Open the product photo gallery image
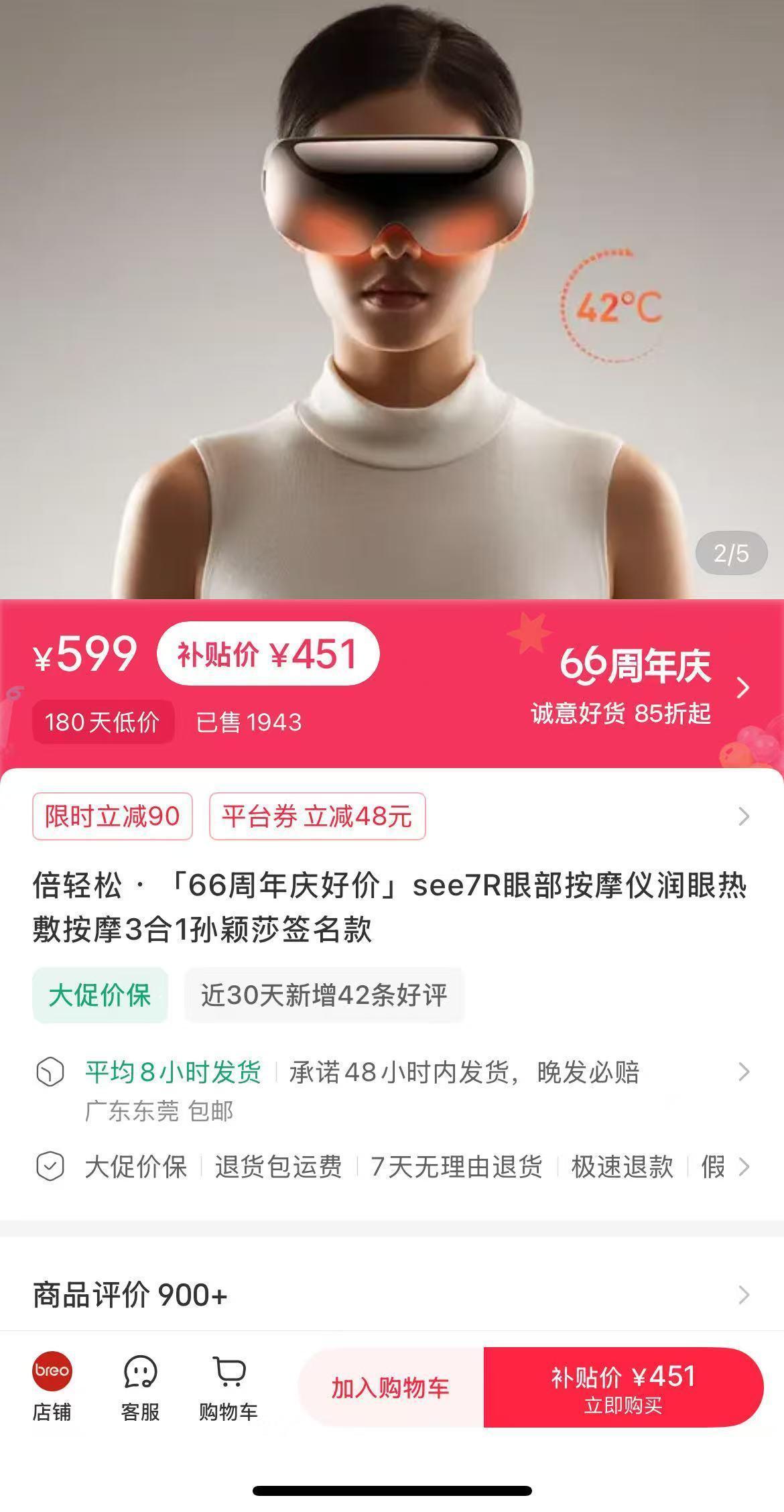Viewport: 784px width, 1512px height. tap(392, 300)
